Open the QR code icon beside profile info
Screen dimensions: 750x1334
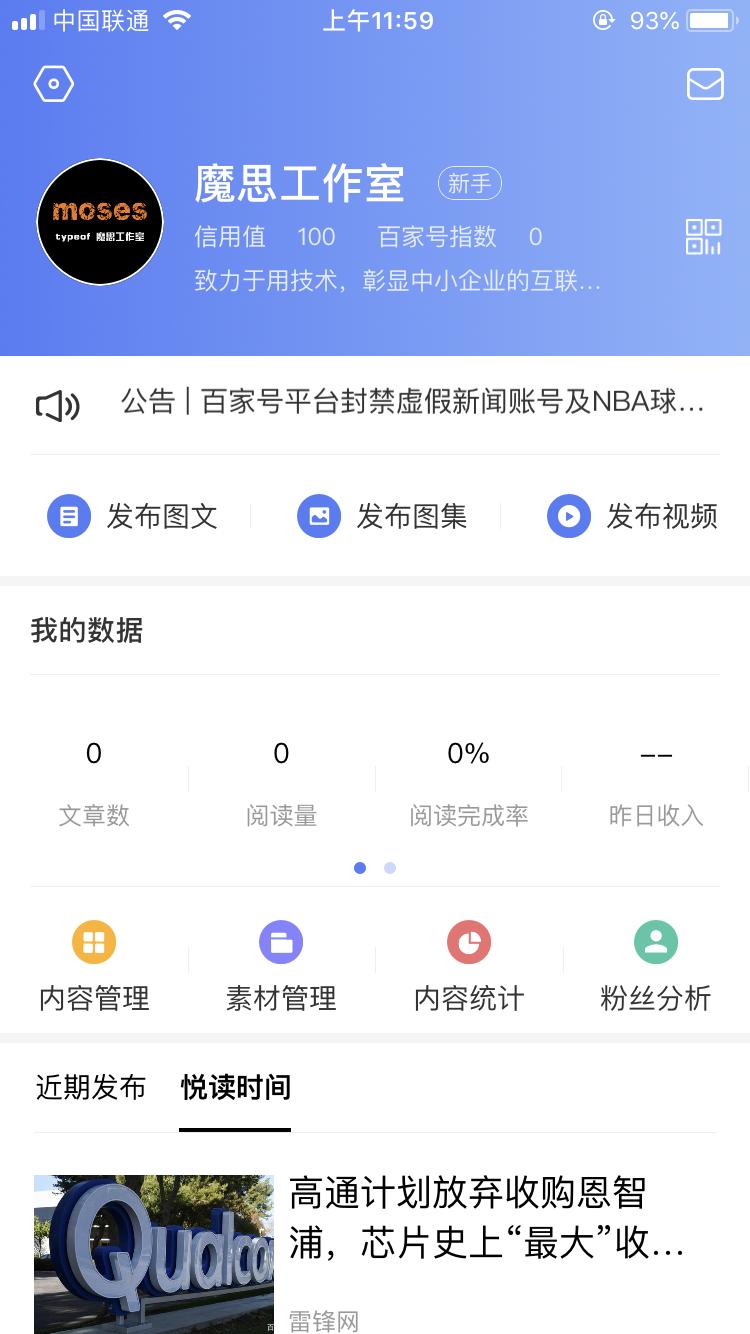[x=704, y=237]
